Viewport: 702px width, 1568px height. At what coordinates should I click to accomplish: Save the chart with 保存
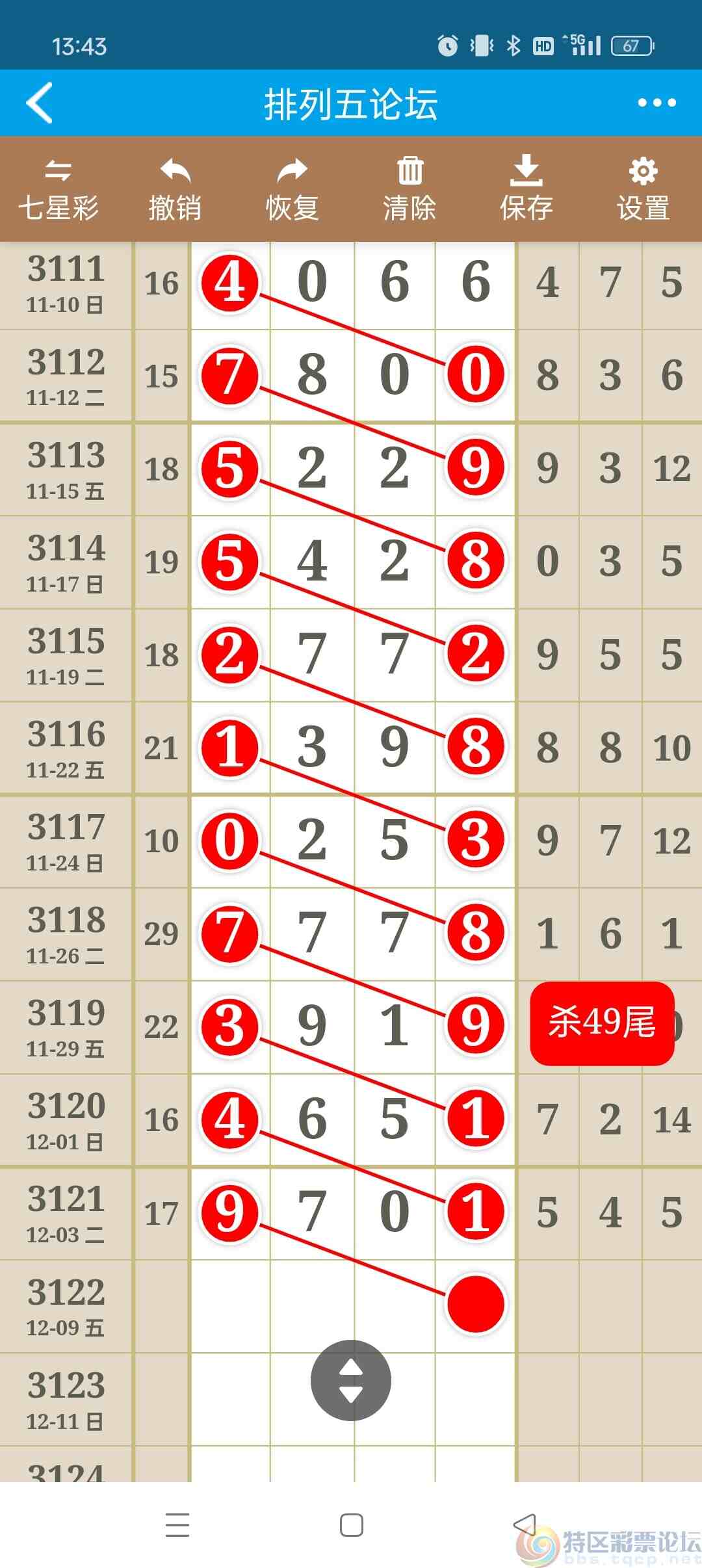tap(526, 190)
